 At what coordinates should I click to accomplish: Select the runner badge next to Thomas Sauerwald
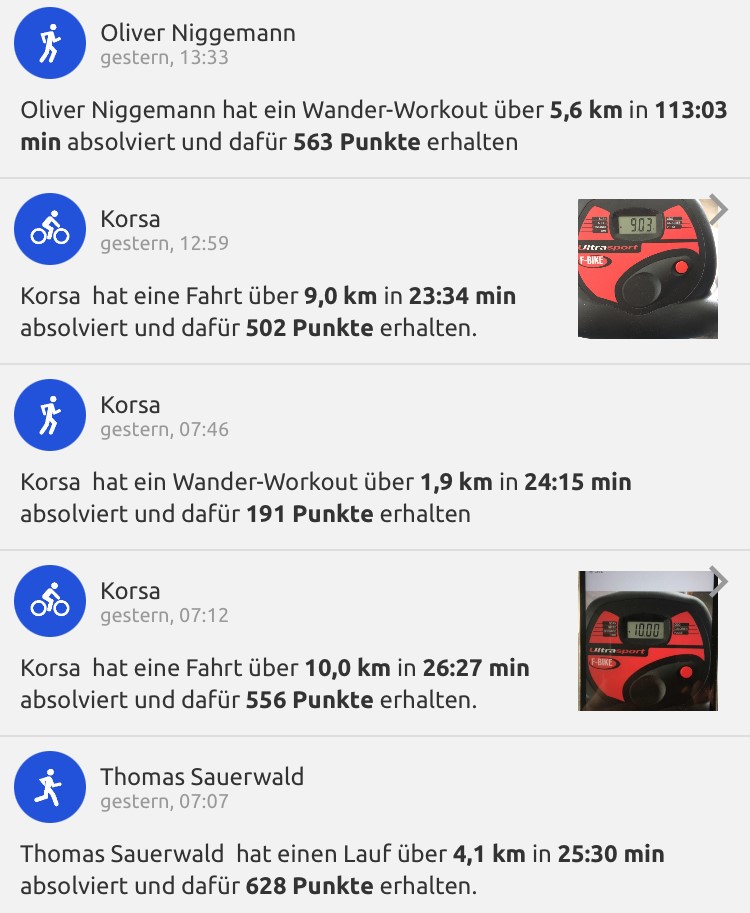pos(49,787)
